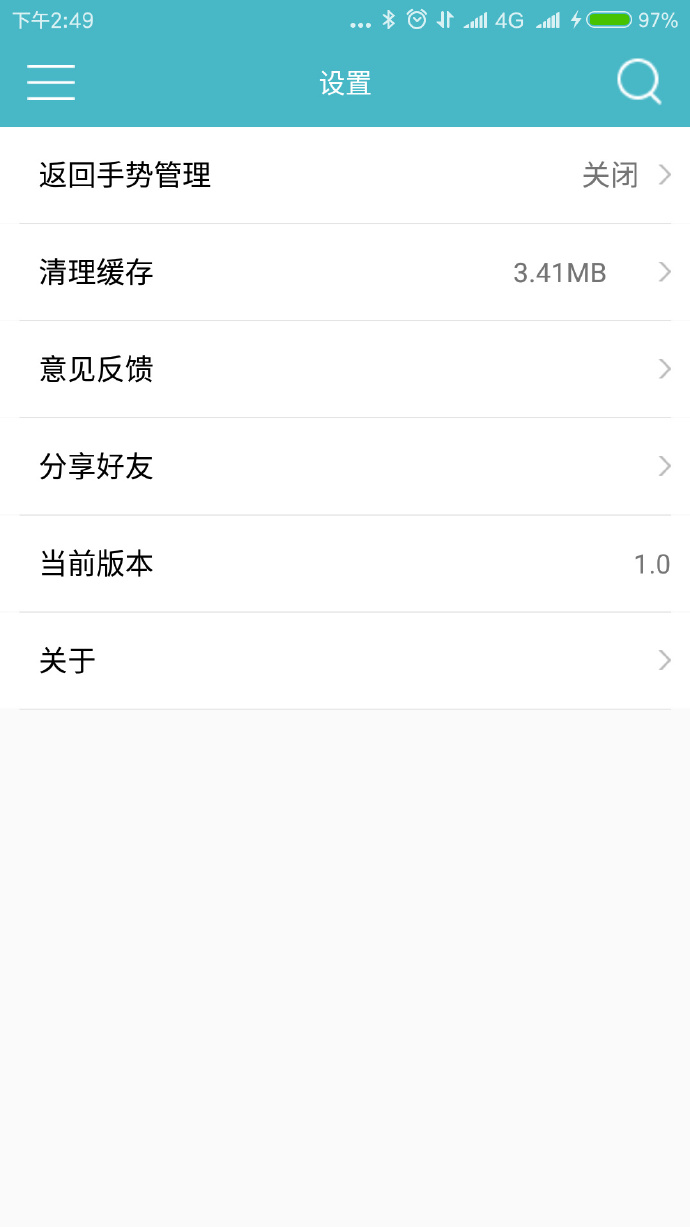This screenshot has width=690, height=1227.
Task: Select 清理缓存 to clear cache
Action: (345, 272)
